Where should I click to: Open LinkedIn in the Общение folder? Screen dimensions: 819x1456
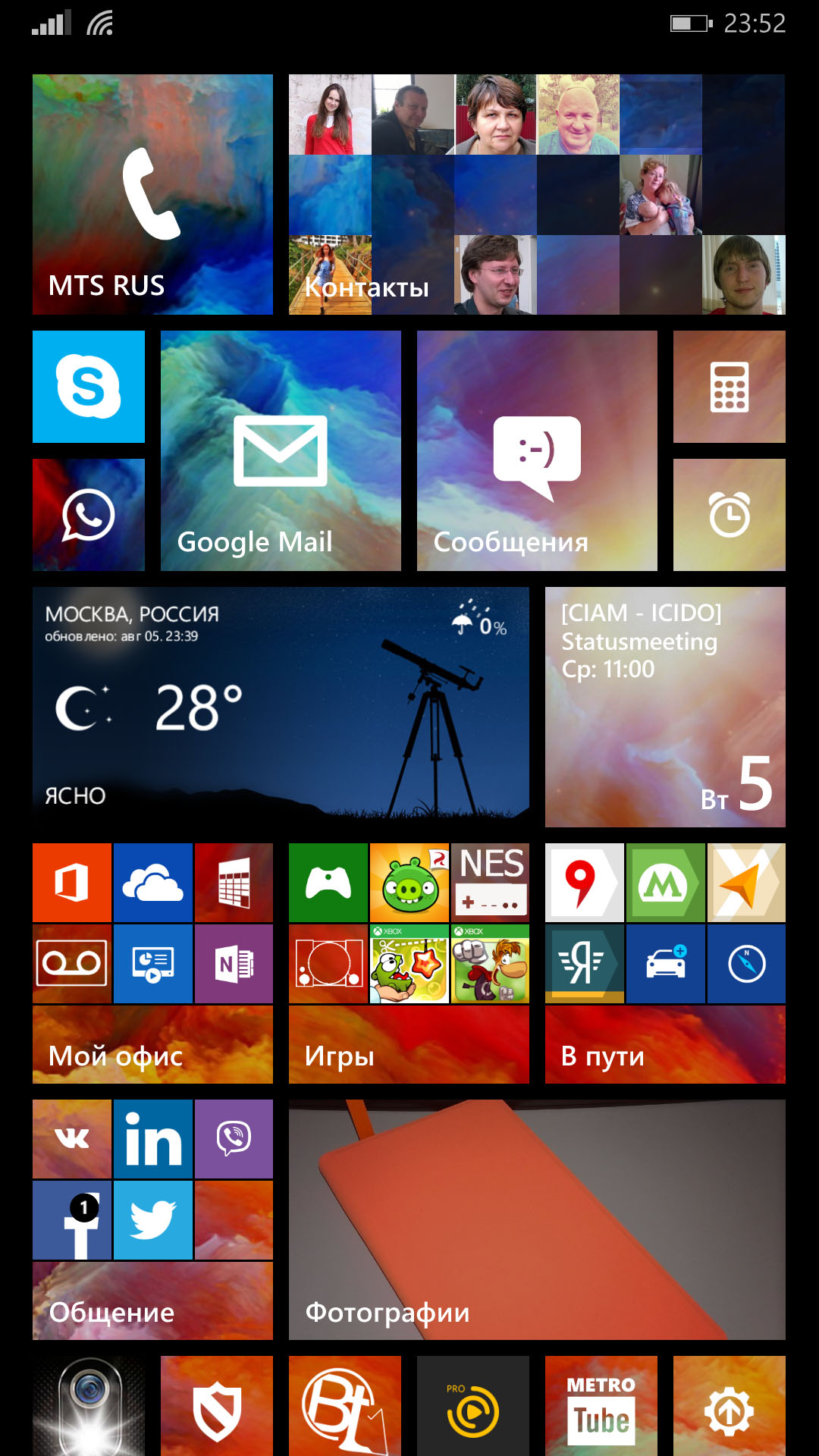pos(153,1139)
